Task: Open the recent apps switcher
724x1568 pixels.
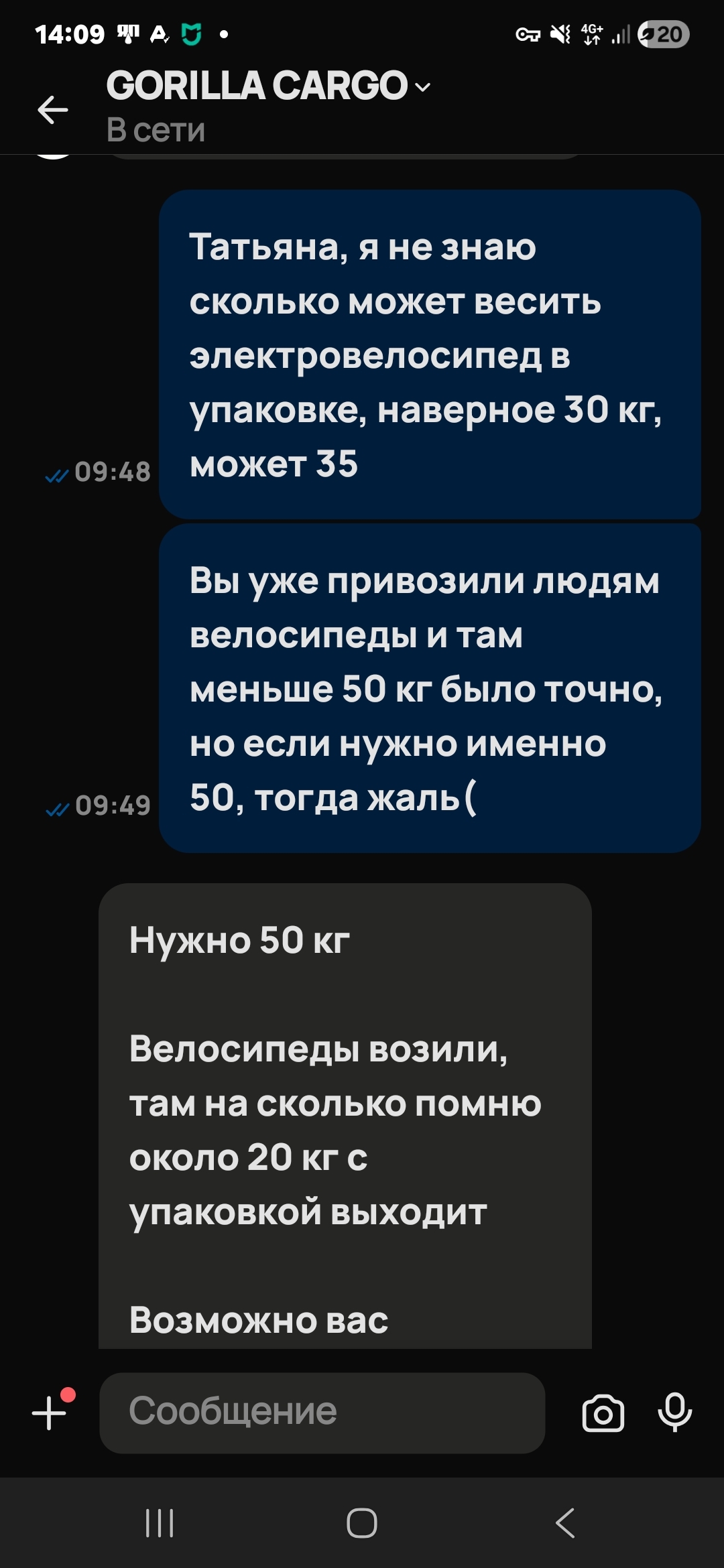Action: coord(160,1523)
